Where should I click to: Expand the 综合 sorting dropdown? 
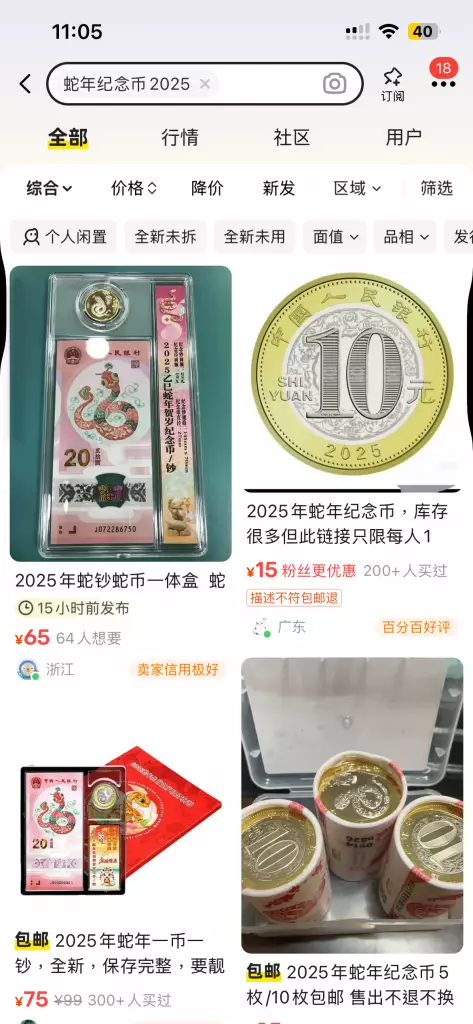[x=49, y=189]
